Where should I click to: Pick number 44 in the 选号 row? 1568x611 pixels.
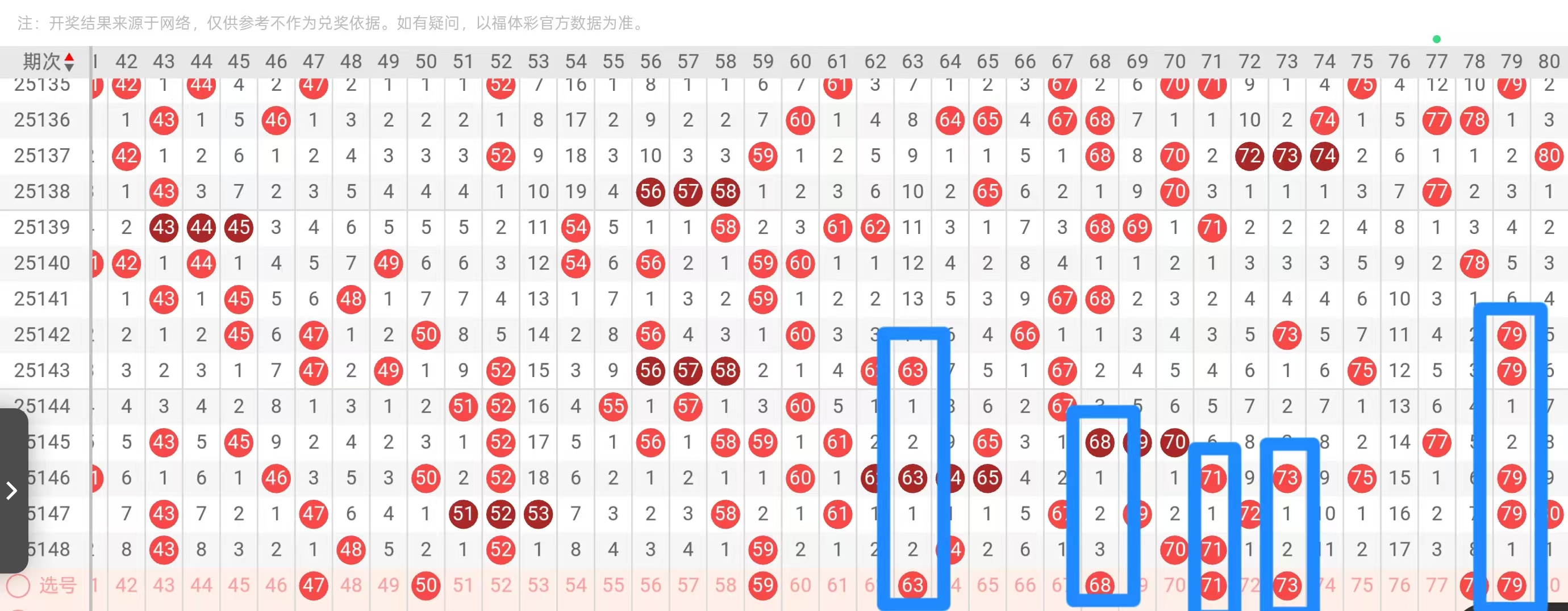pyautogui.click(x=201, y=585)
